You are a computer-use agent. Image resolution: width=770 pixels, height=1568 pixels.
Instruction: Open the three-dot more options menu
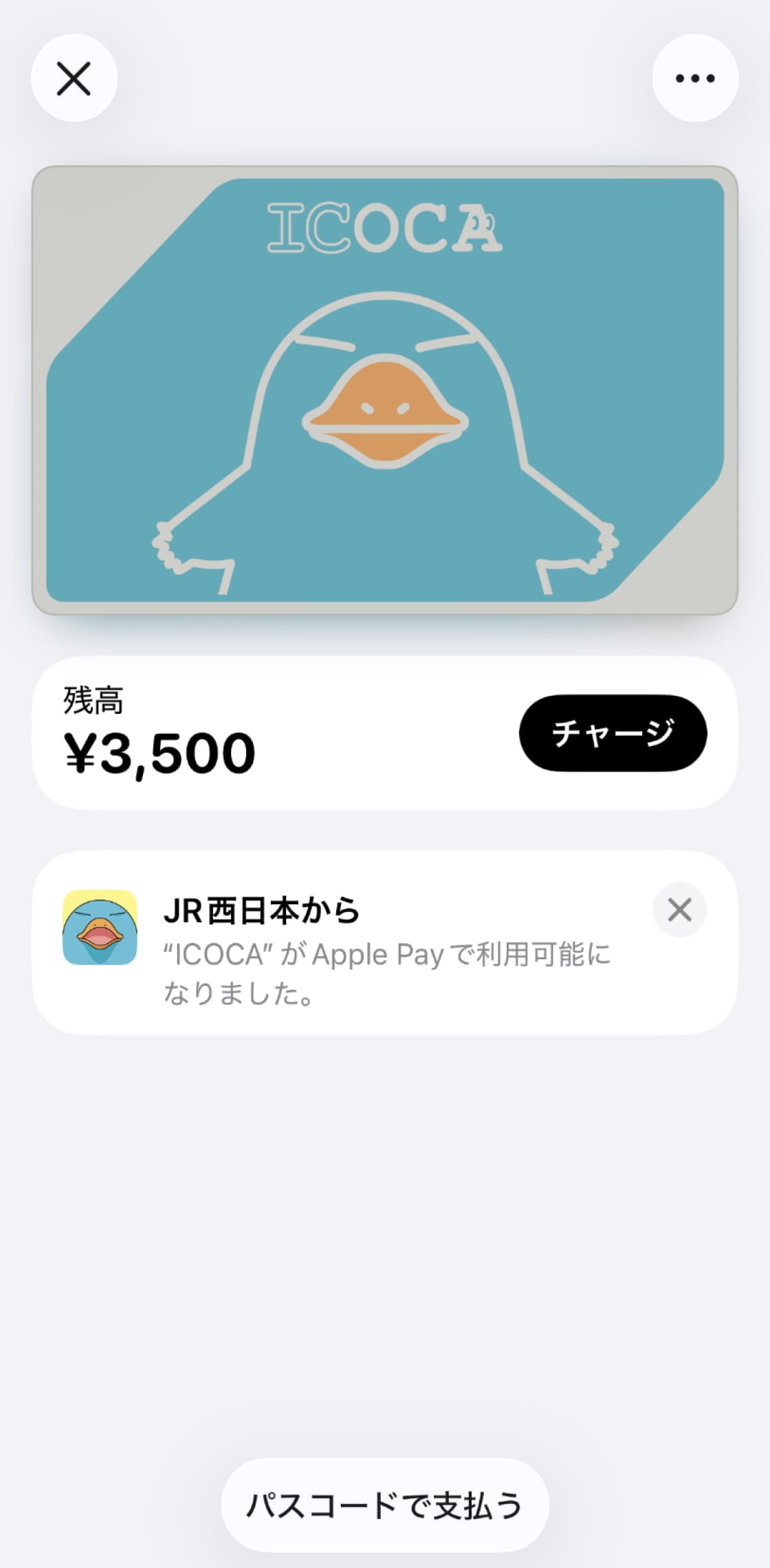pyautogui.click(x=695, y=78)
